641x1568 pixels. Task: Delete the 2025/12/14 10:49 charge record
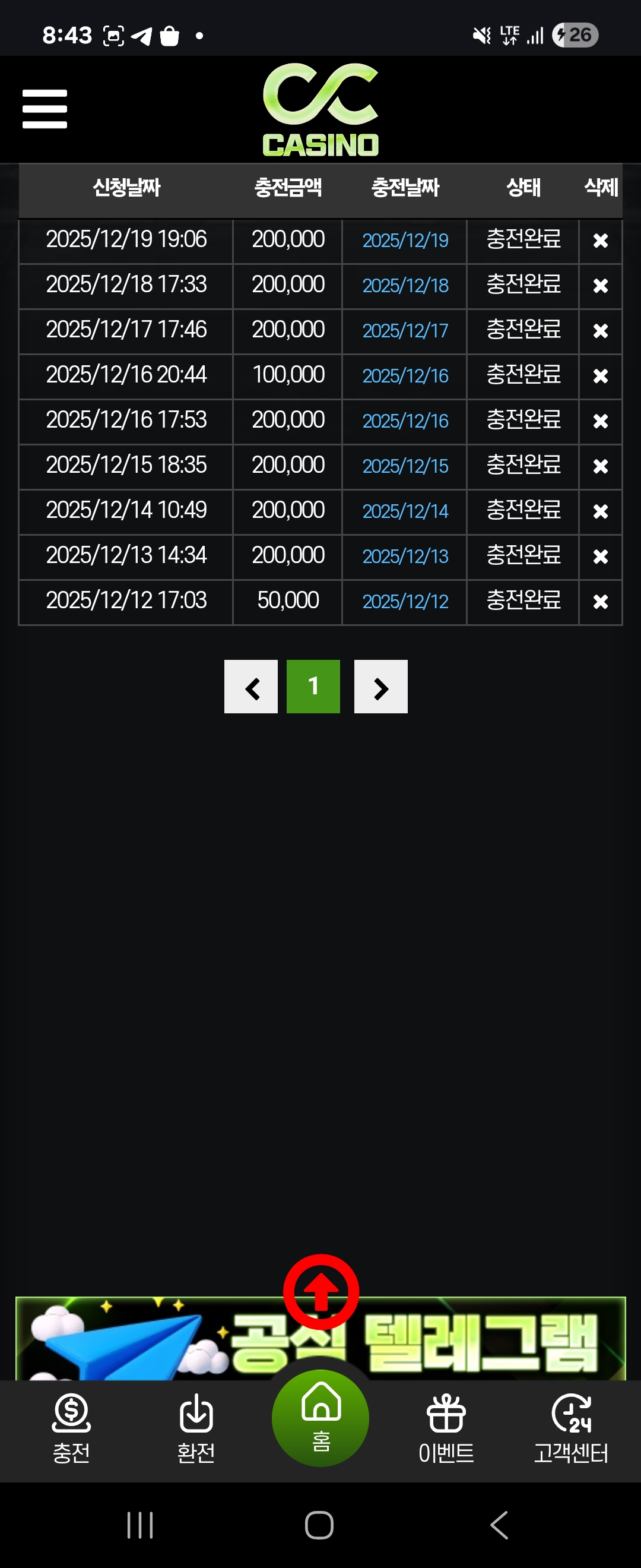click(600, 511)
